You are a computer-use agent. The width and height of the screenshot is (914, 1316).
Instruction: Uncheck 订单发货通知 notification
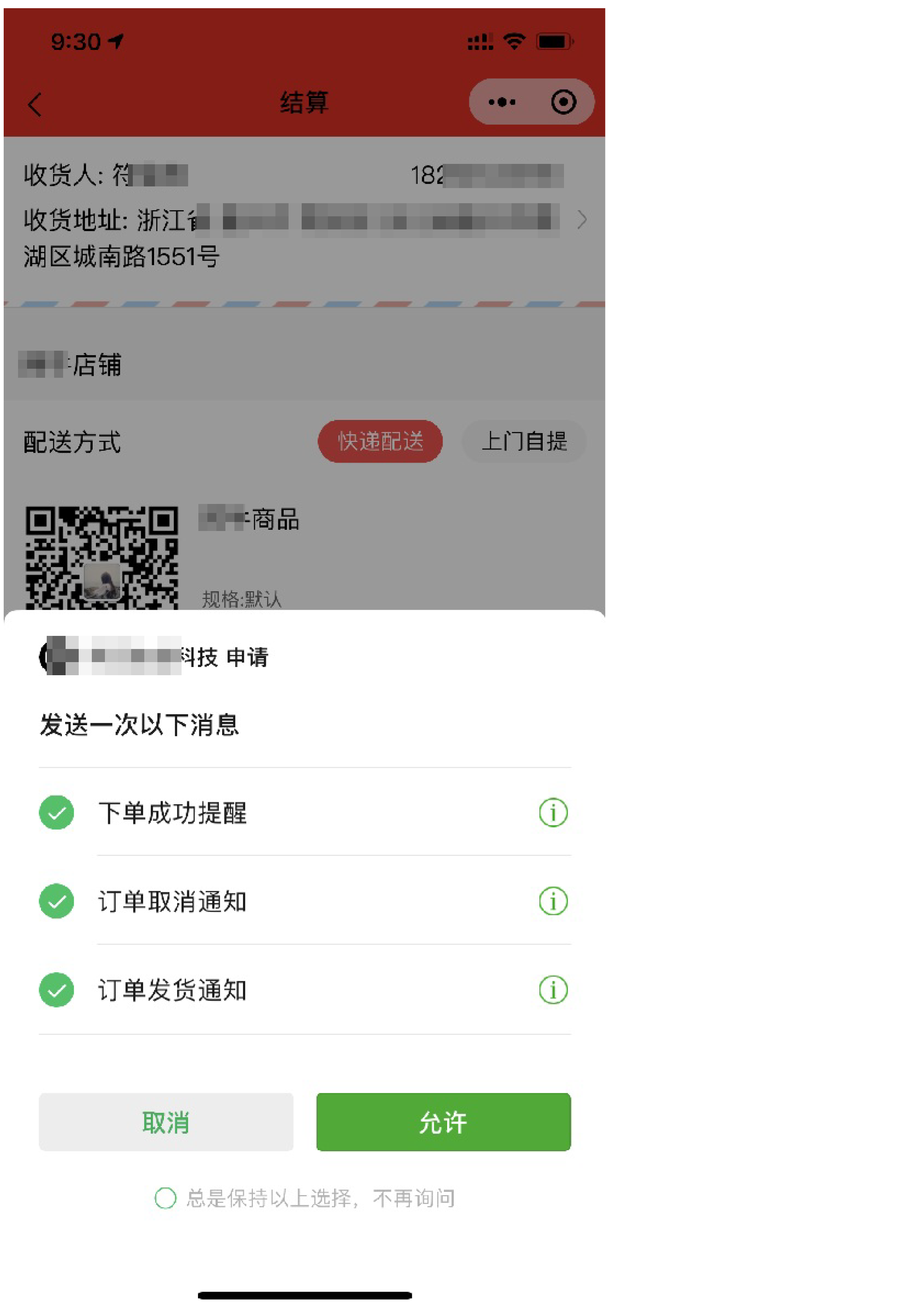56,989
